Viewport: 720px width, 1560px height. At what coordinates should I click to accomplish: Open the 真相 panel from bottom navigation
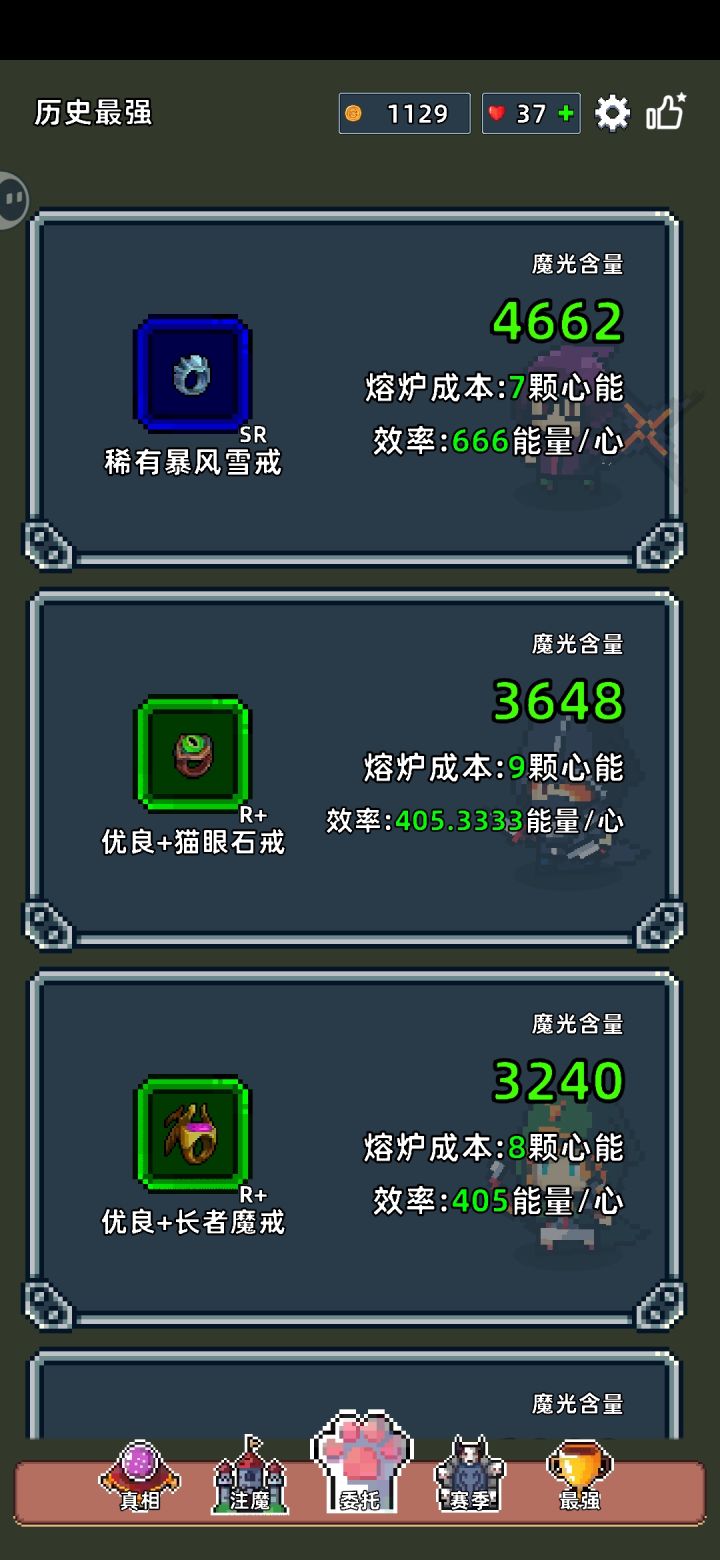tap(138, 1480)
